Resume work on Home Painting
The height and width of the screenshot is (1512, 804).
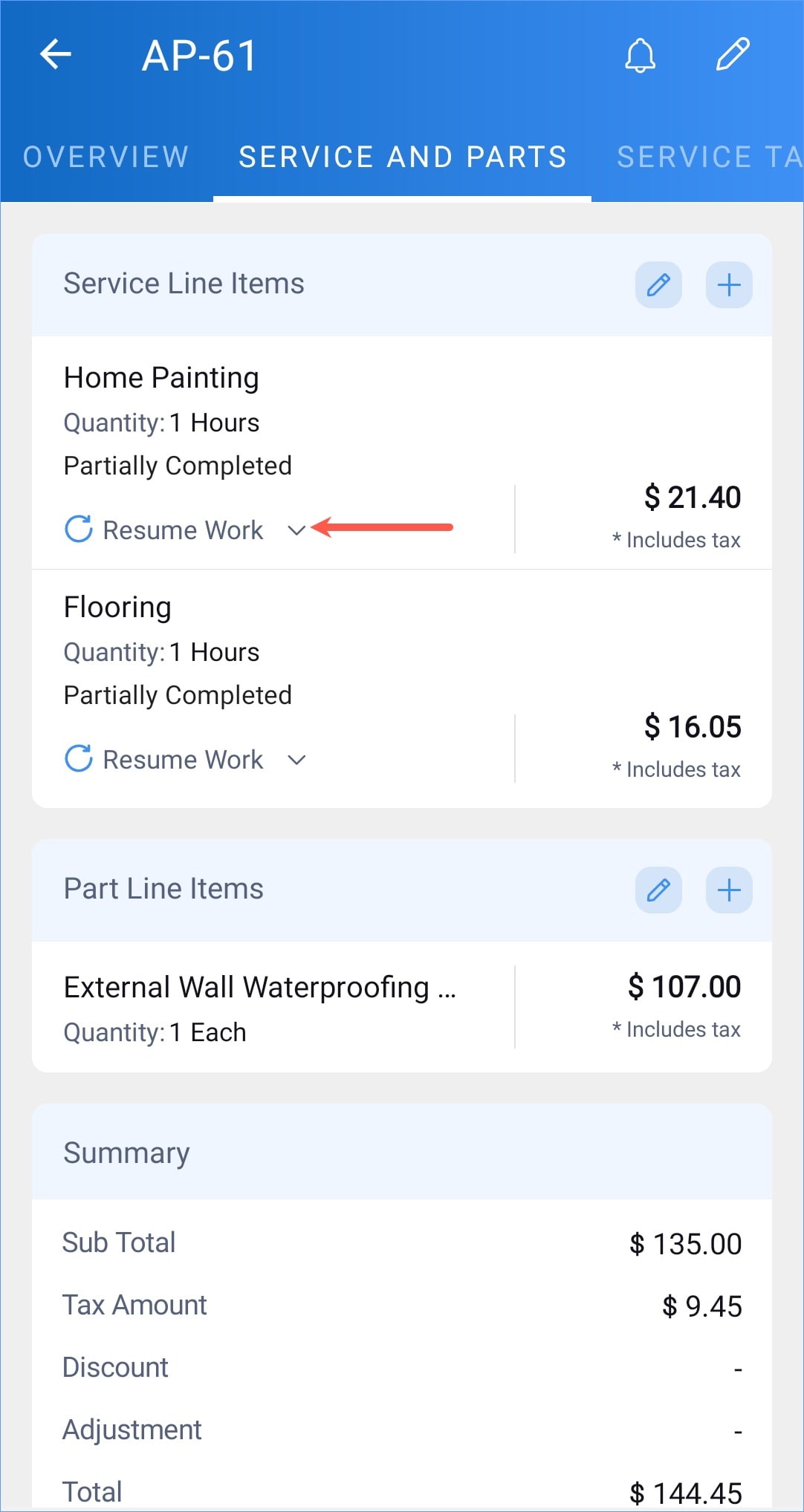pyautogui.click(x=164, y=529)
